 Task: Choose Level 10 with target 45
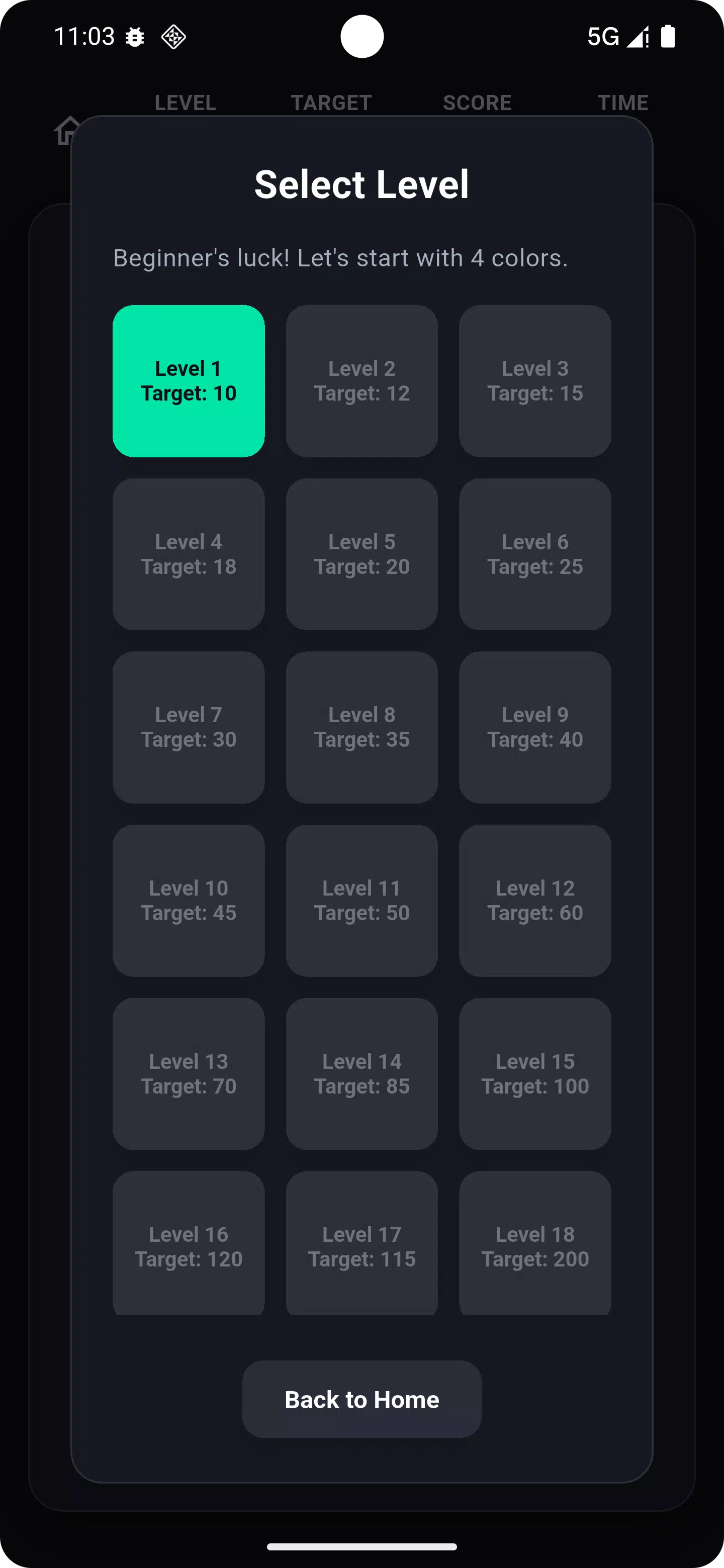pos(189,900)
